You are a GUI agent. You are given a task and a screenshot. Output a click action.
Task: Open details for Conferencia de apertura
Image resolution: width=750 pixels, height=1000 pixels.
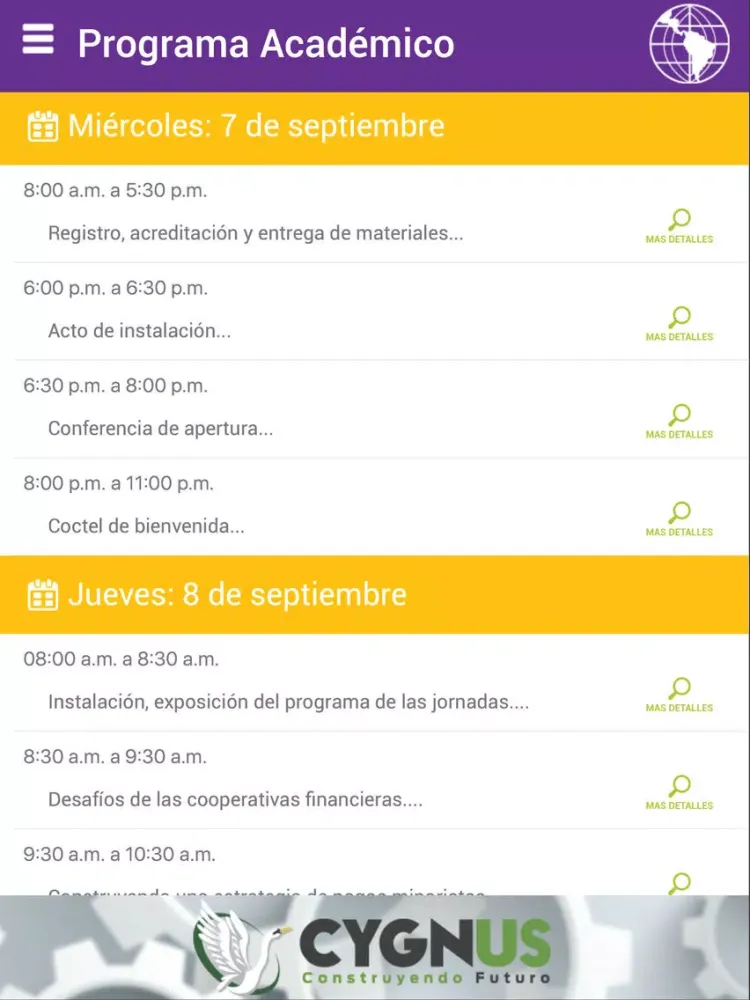(679, 421)
